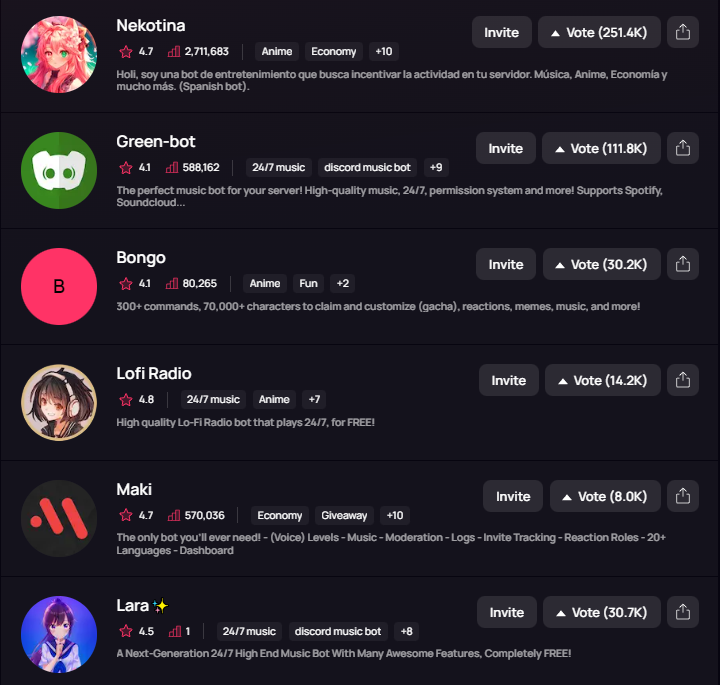Share the Lofi Radio bot
Viewport: 720px width, 685px height.
pos(683,380)
